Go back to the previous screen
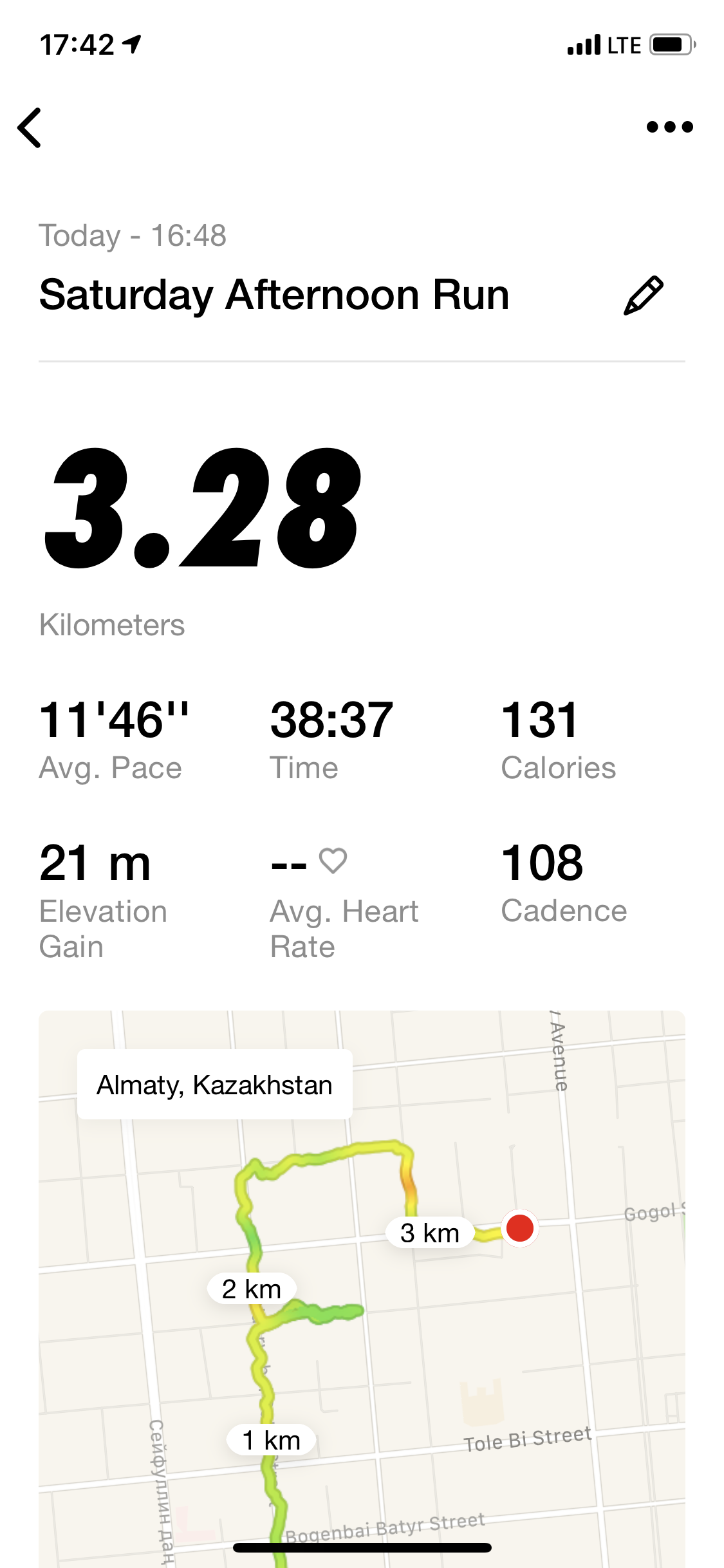724x1568 pixels. (x=30, y=127)
